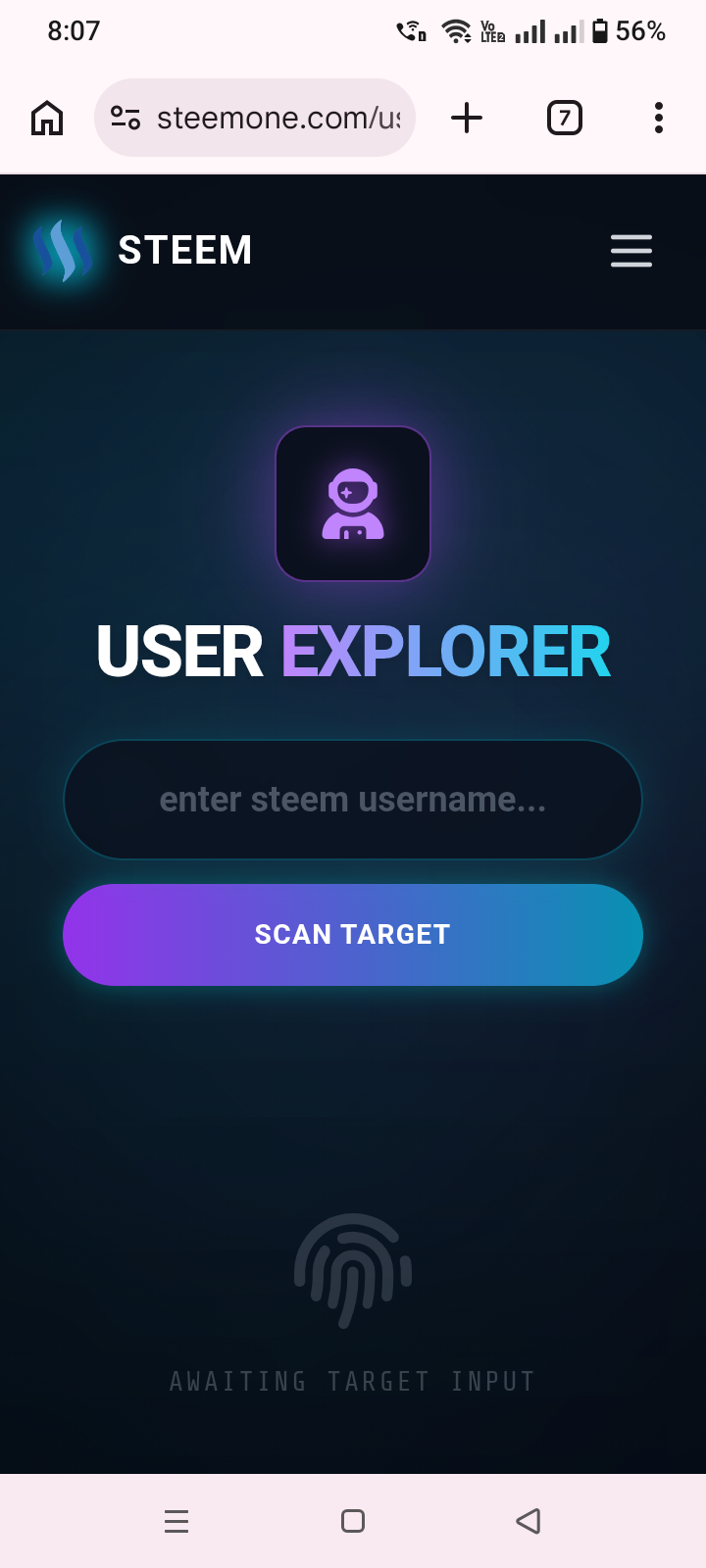Go back with system back button
Viewport: 706px width, 1568px height.
point(529,1521)
